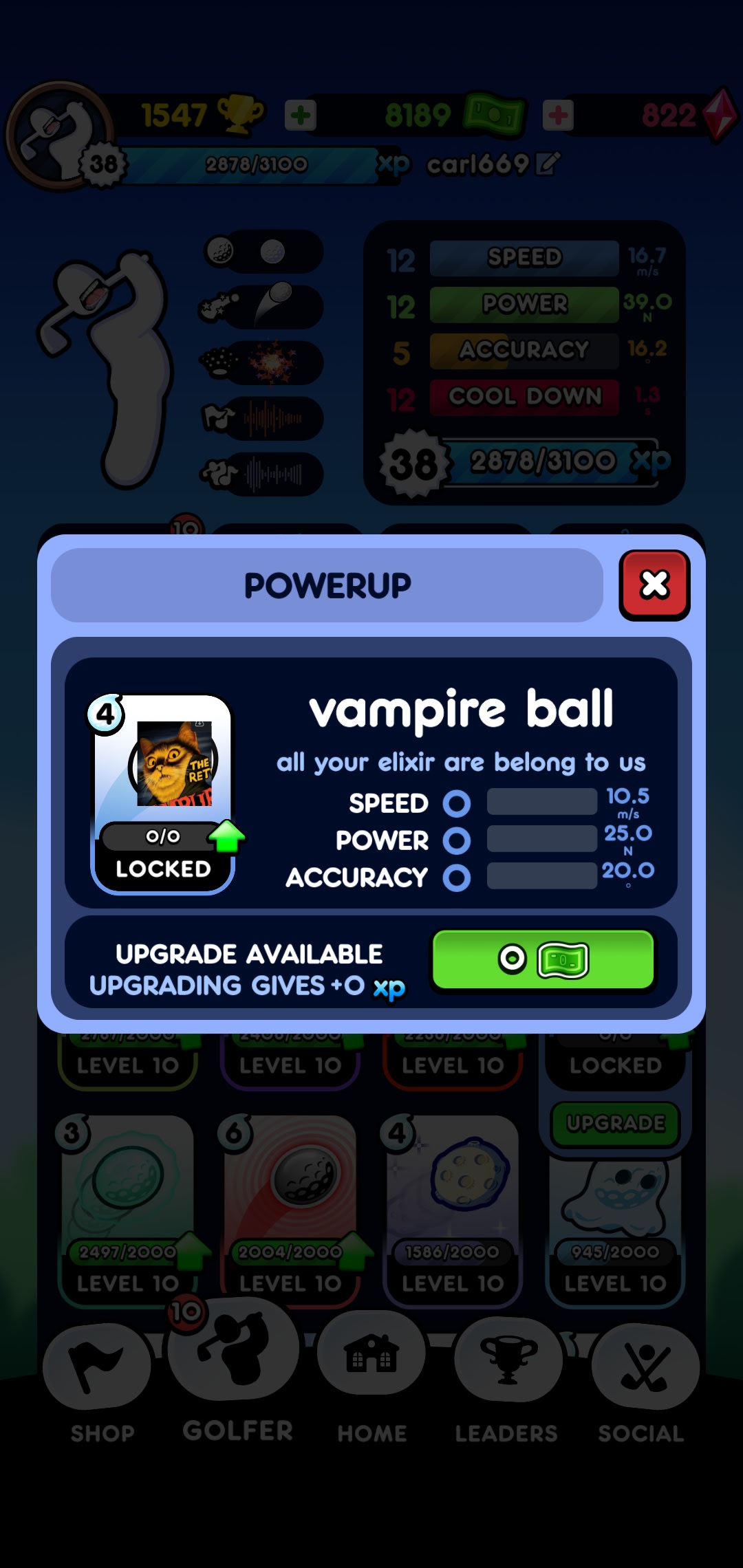
Task: Buy the upgrade with the green cash button
Action: coord(543,959)
